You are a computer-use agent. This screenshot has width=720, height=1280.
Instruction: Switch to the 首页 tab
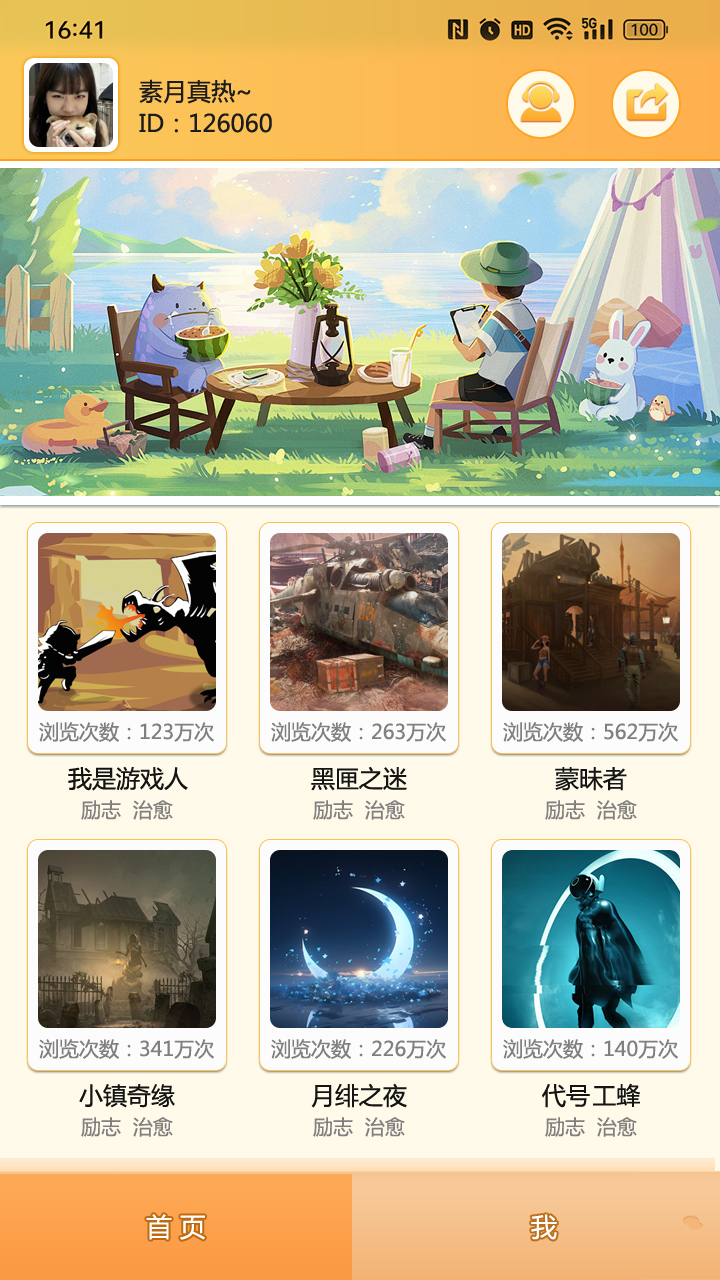(176, 1227)
